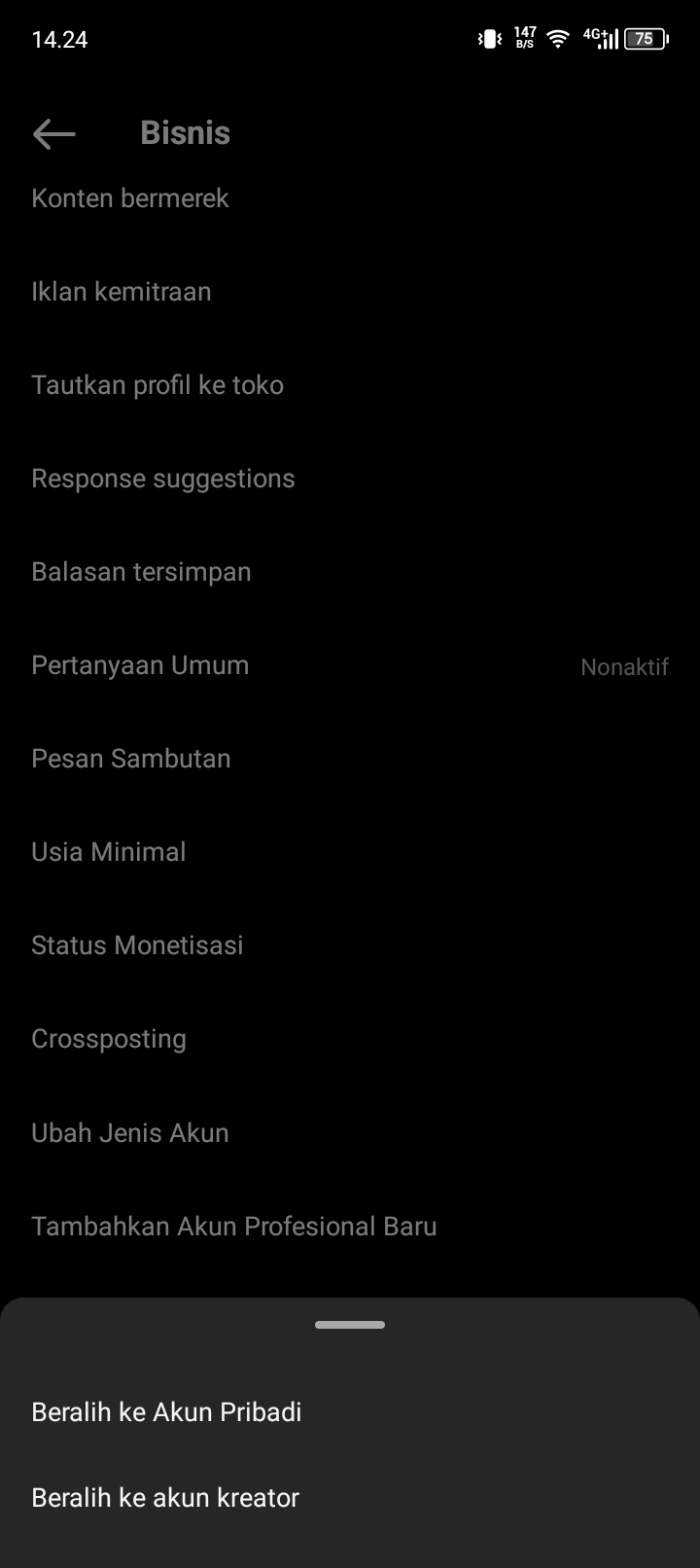Viewport: 700px width, 1568px height.
Task: Open Crossposting settings
Action: tap(350, 1039)
